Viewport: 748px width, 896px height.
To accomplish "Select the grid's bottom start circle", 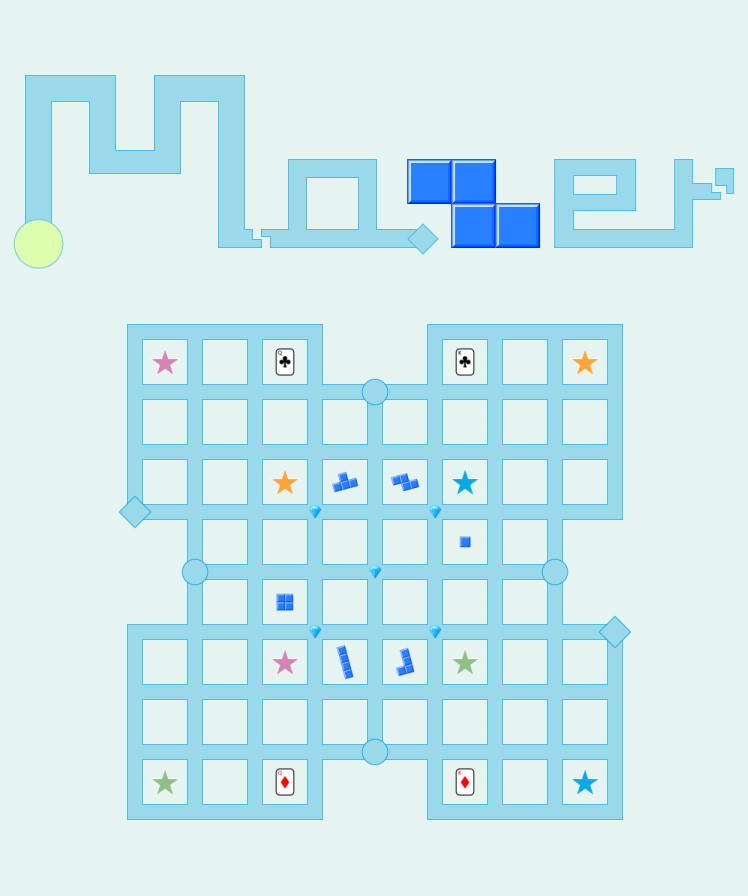I will click(375, 752).
